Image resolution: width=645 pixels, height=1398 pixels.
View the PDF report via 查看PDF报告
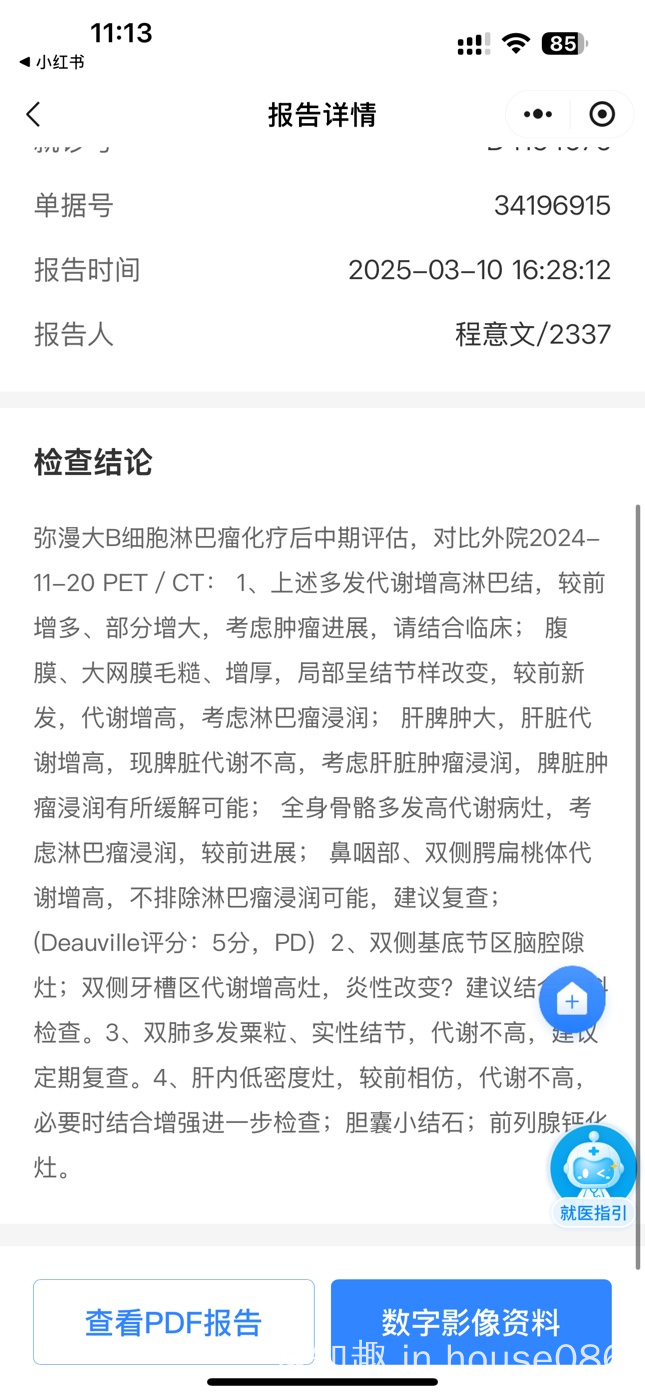click(x=174, y=1322)
